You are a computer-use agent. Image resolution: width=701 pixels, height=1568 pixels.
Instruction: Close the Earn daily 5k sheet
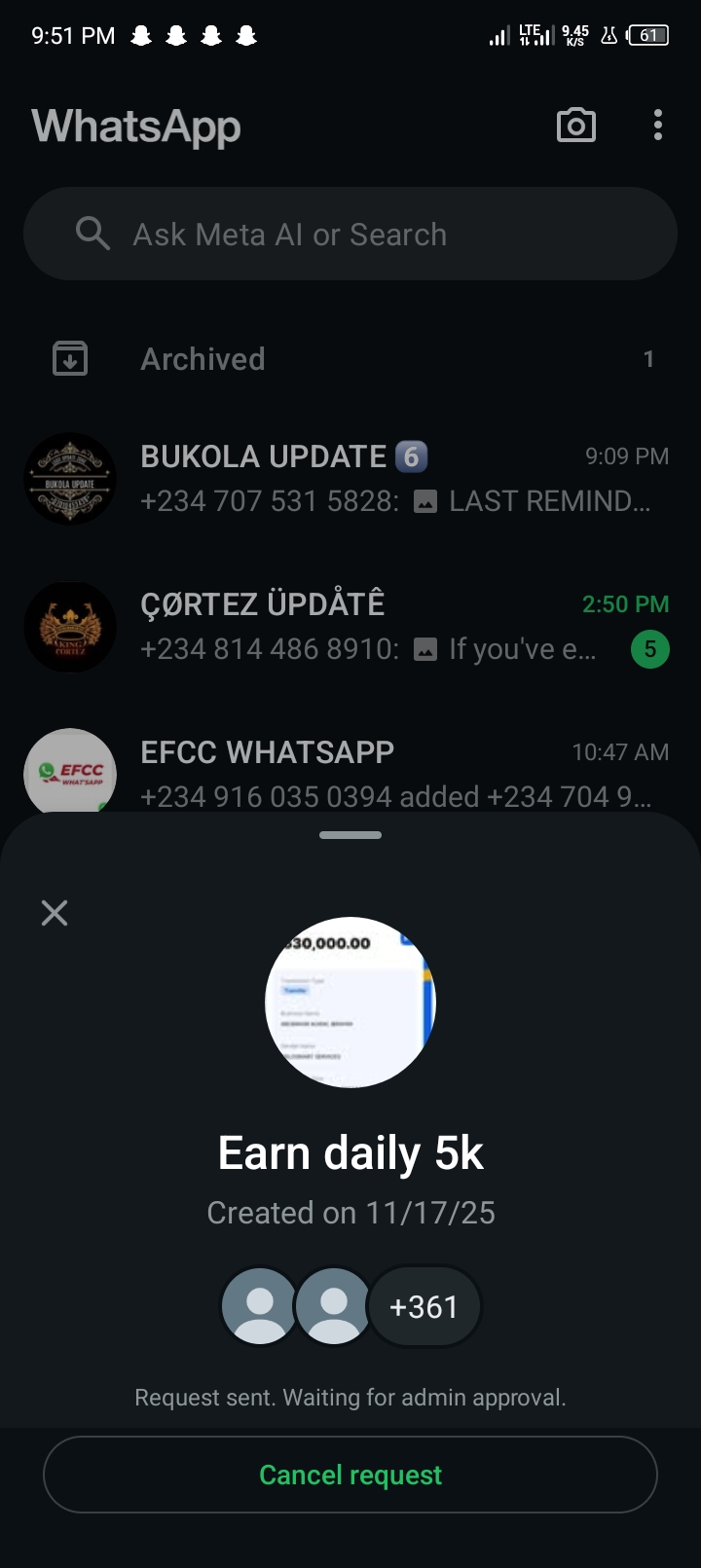(55, 912)
